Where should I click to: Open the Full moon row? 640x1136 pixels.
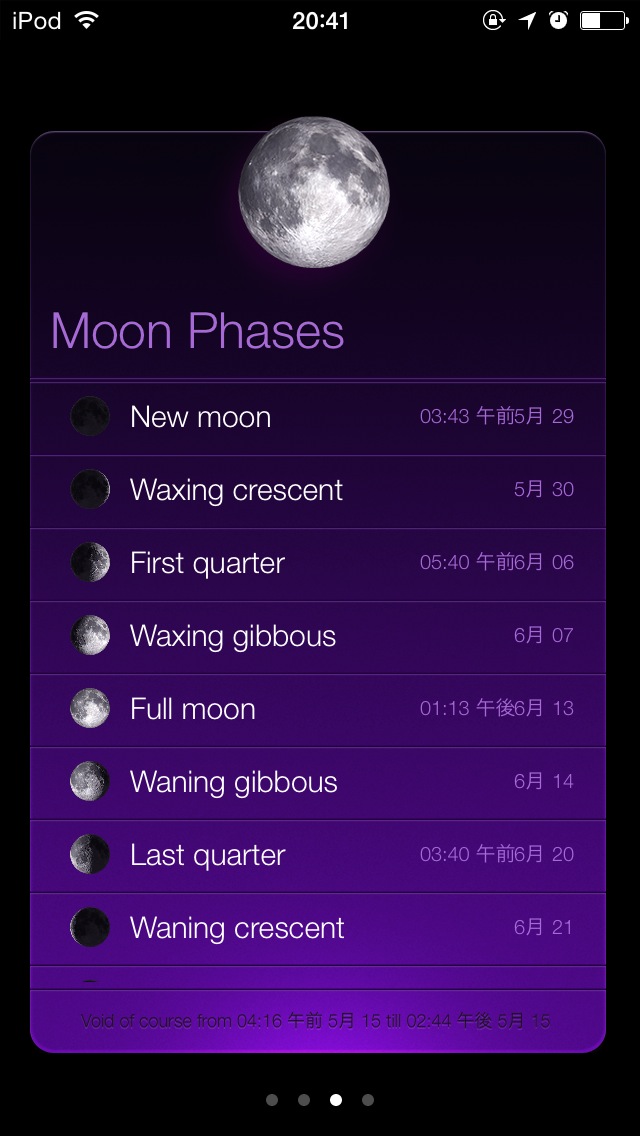[x=318, y=709]
